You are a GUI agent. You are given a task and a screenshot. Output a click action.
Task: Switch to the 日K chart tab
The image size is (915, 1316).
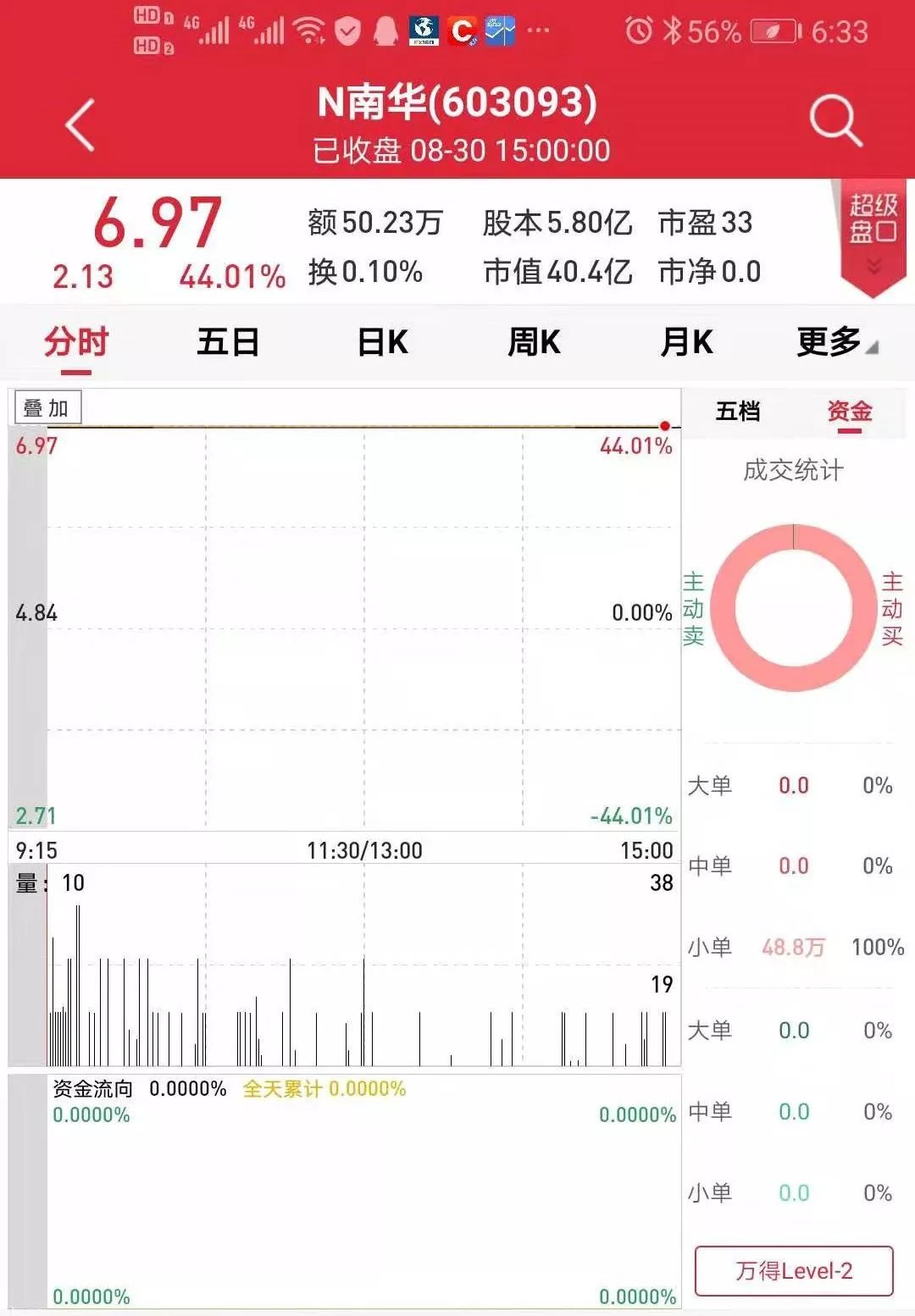pos(382,343)
